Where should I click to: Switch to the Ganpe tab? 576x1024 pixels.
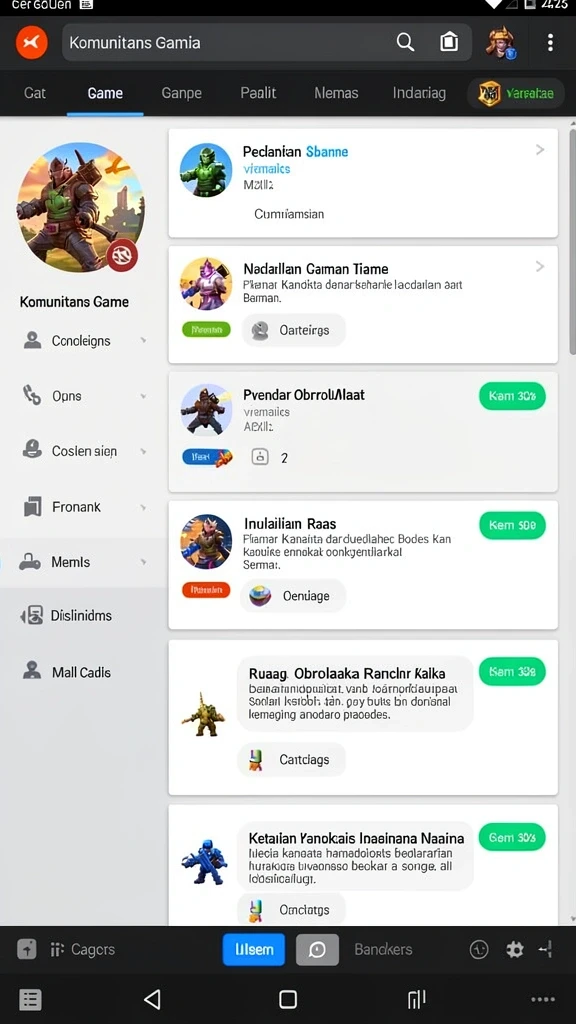click(182, 93)
